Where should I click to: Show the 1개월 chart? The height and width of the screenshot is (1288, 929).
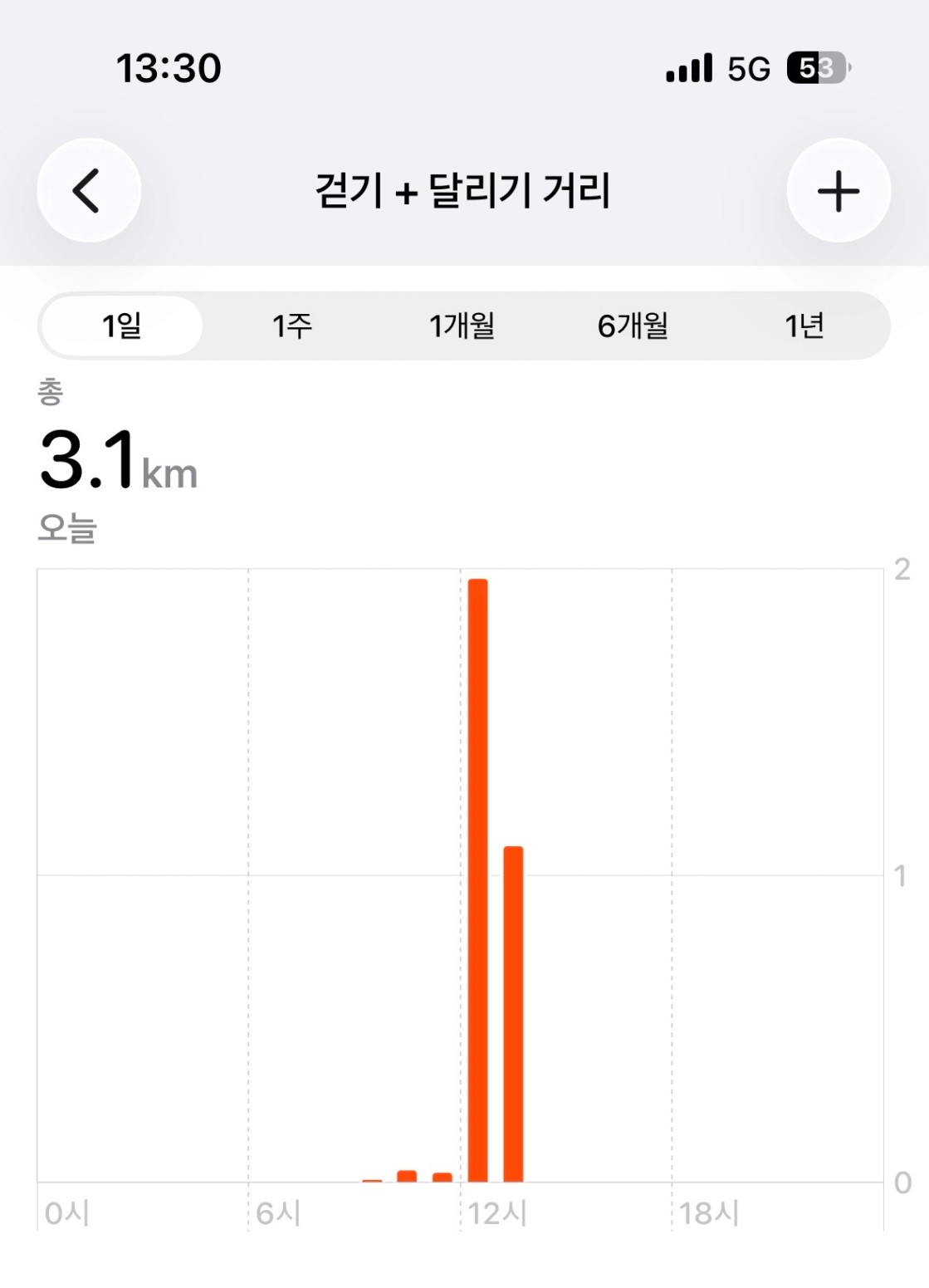pos(462,326)
